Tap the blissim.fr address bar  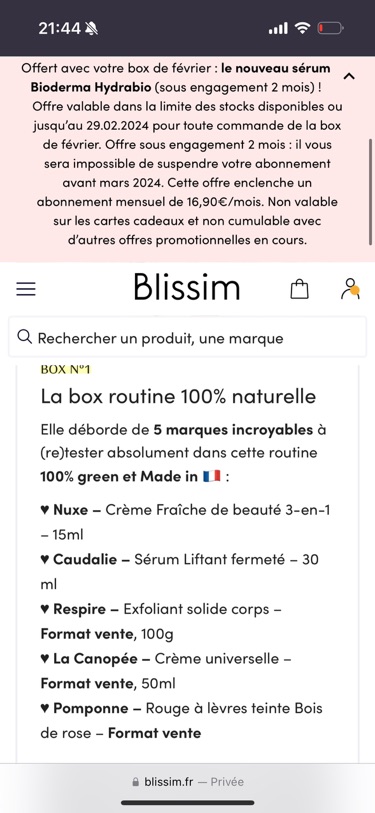click(187, 782)
